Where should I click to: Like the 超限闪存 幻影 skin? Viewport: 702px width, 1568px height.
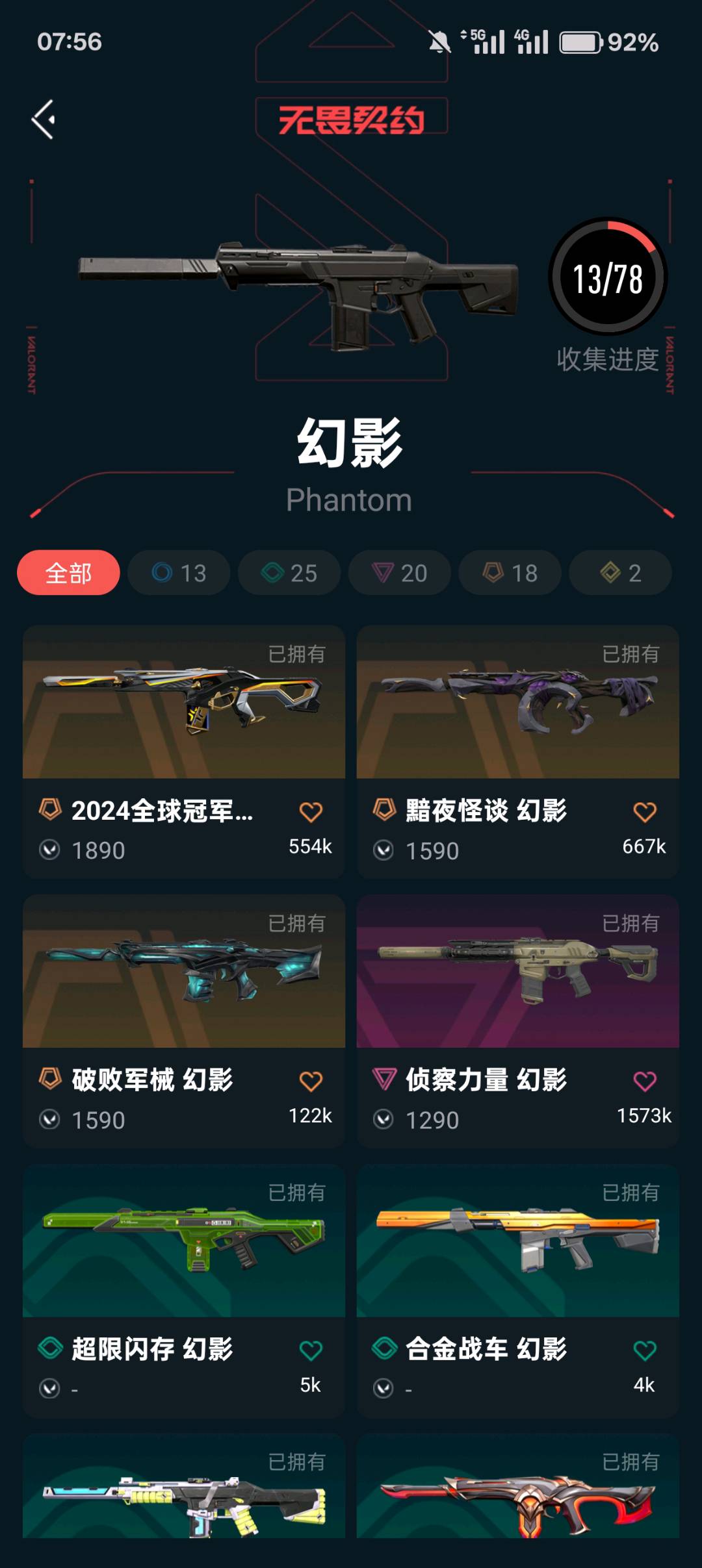point(311,1351)
